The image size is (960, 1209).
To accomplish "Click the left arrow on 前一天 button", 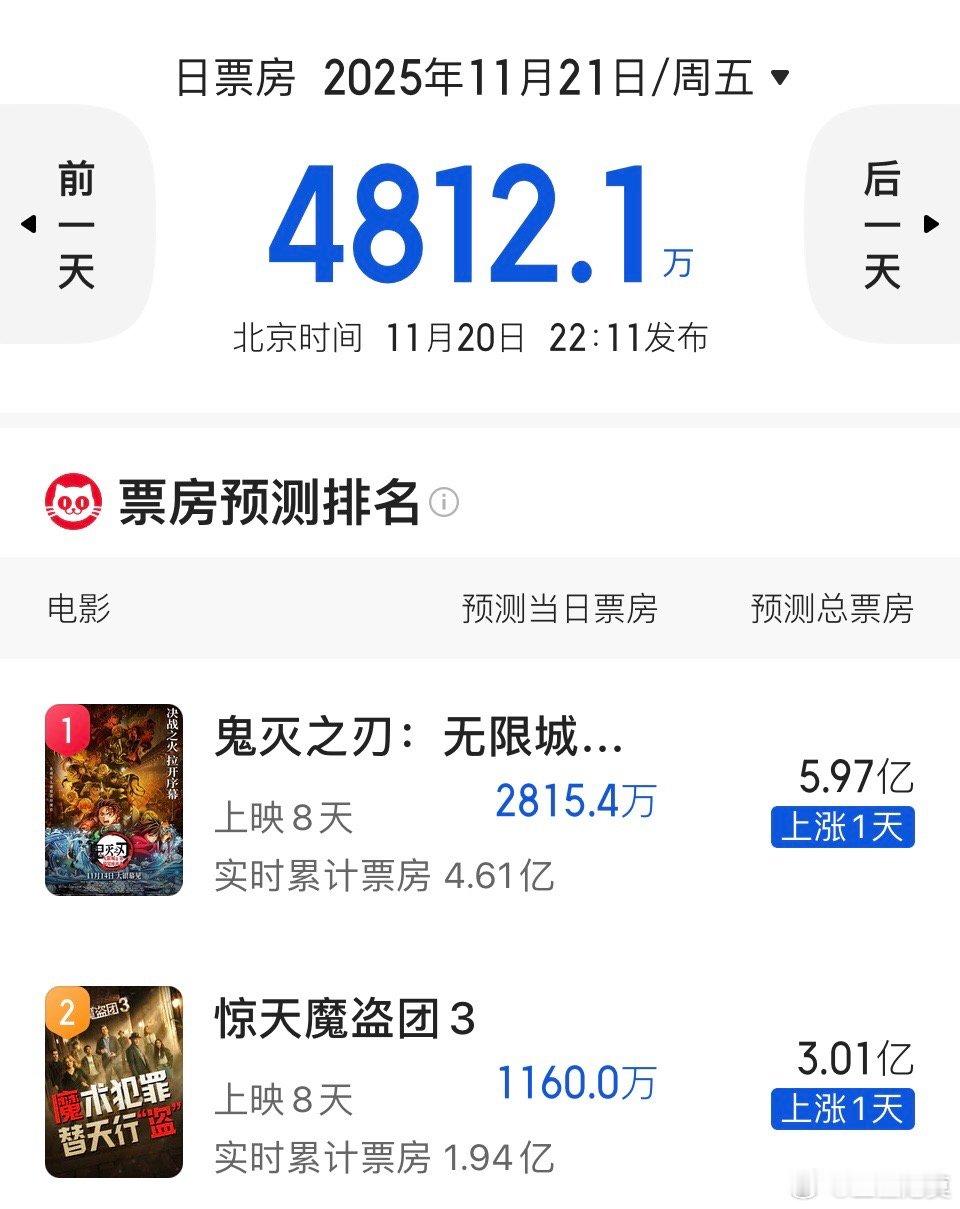I will tap(28, 222).
